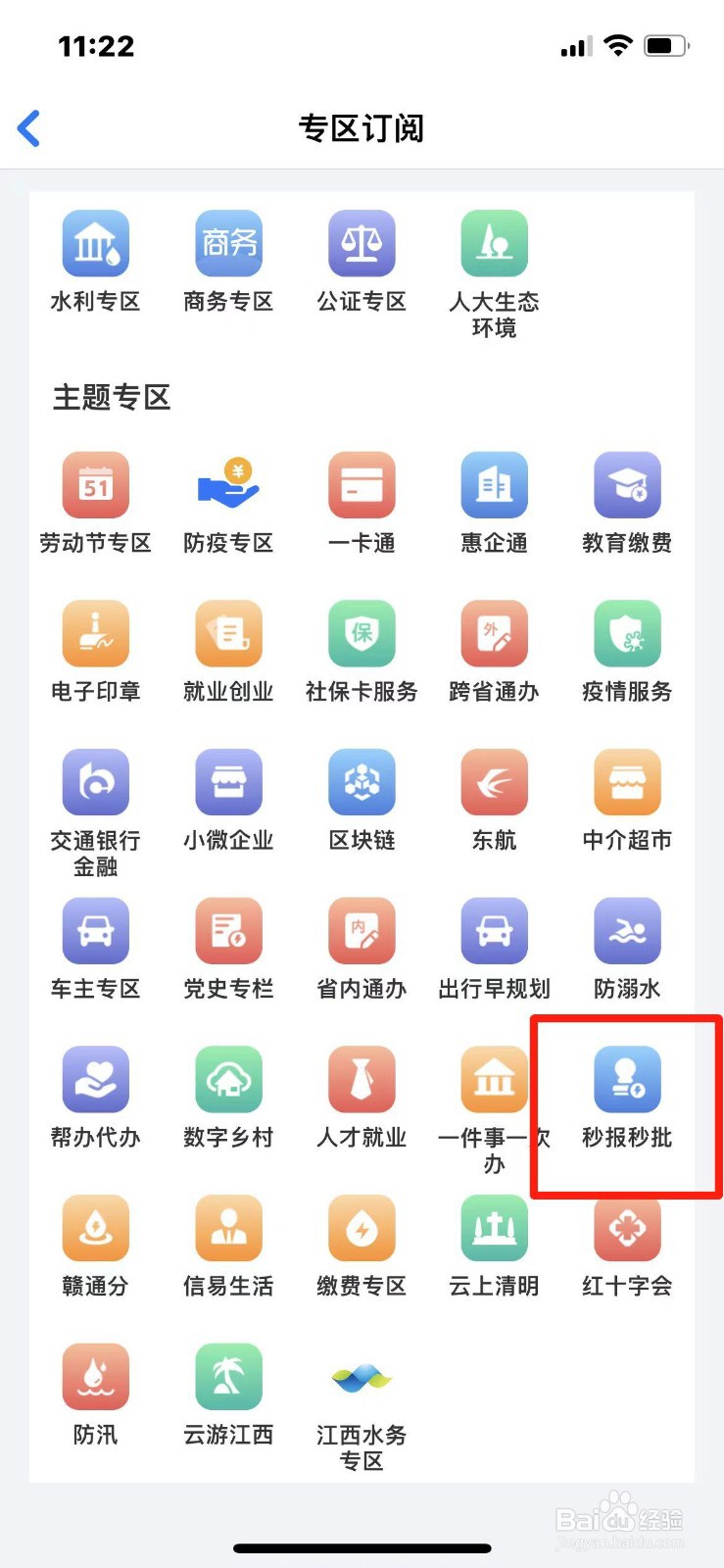Open 云游江西 Jiangxi travel service
Image resolution: width=724 pixels, height=1568 pixels.
(227, 1377)
